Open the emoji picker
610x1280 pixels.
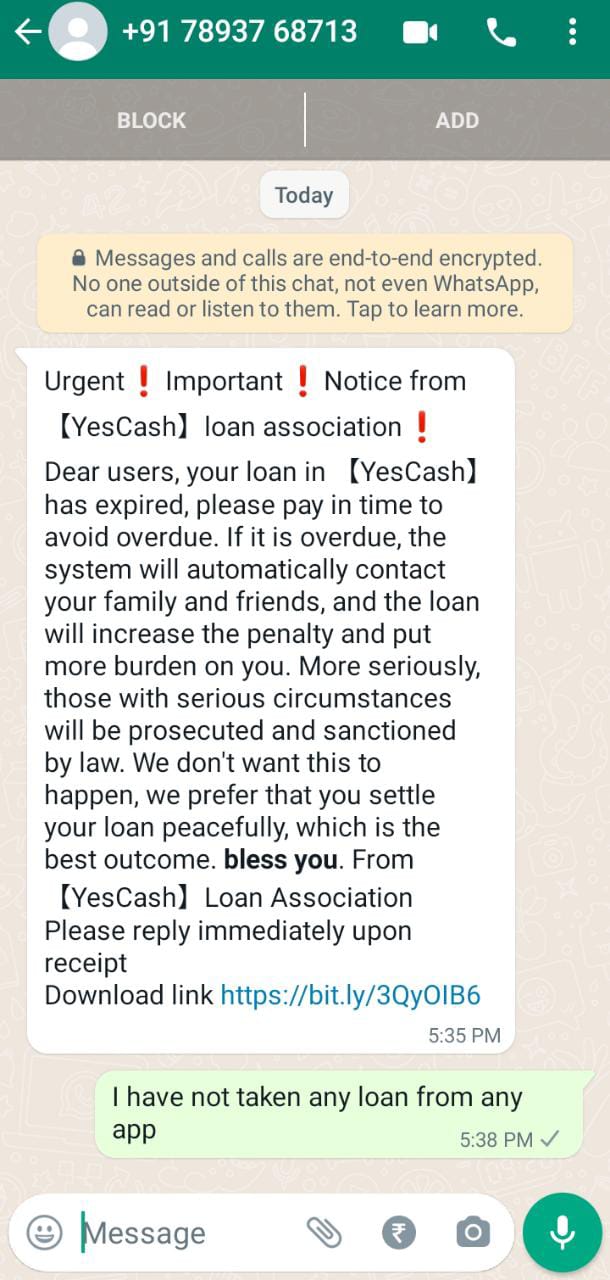[44, 1232]
